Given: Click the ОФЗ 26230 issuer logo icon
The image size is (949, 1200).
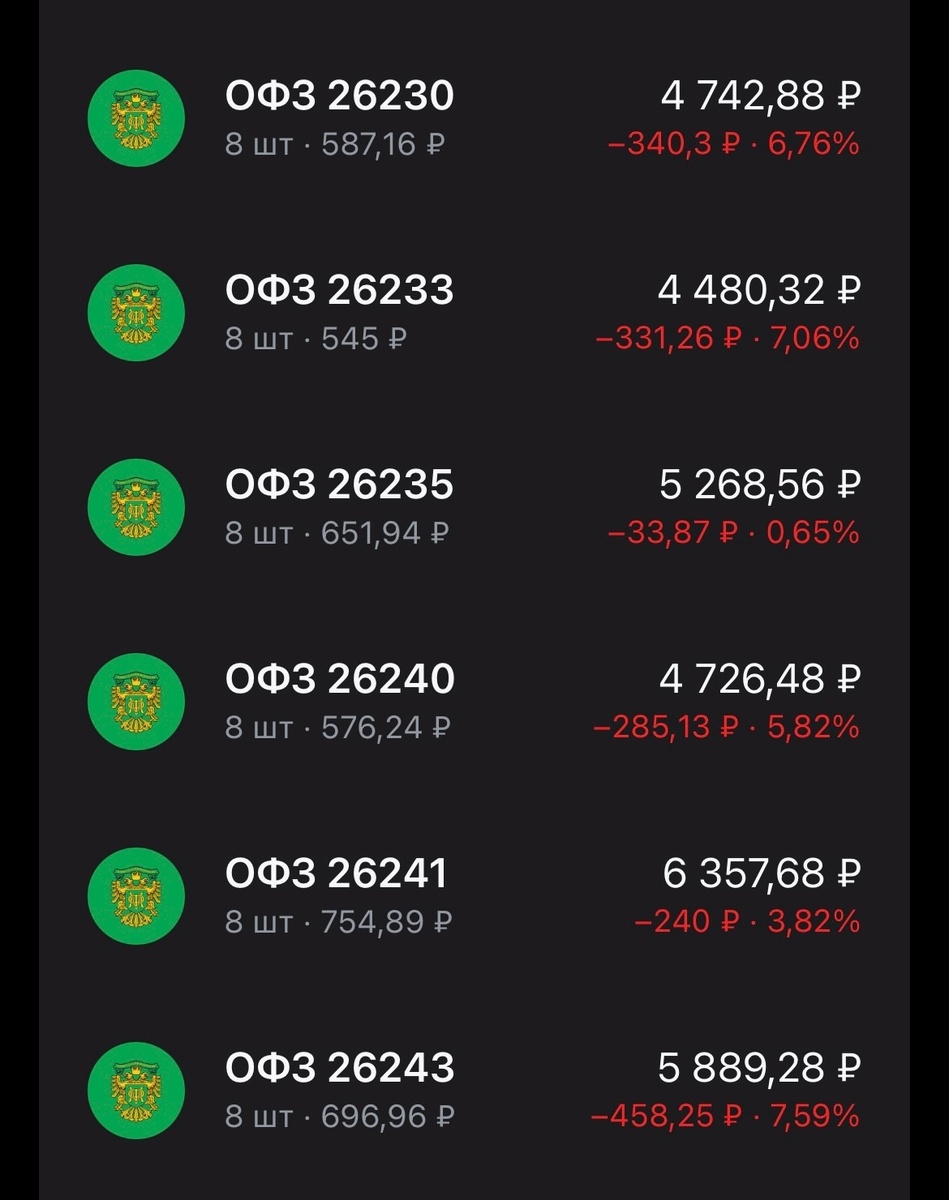Looking at the screenshot, I should [x=137, y=118].
